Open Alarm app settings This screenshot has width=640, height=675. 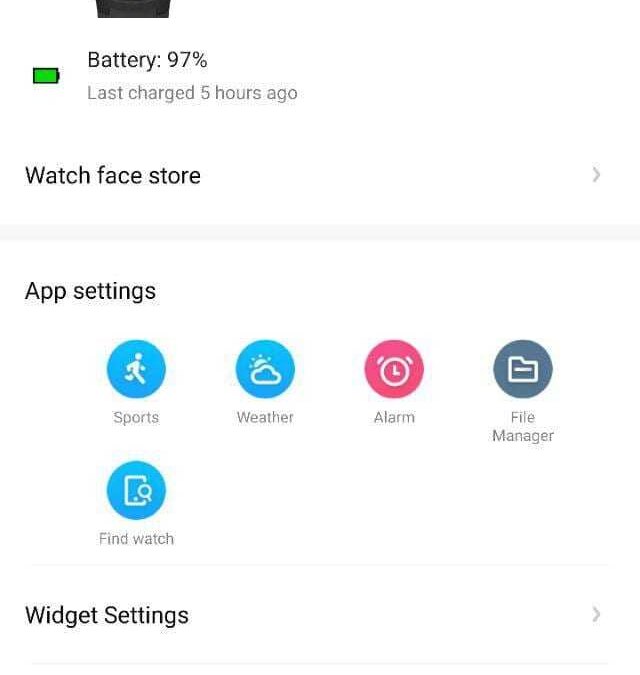point(394,370)
